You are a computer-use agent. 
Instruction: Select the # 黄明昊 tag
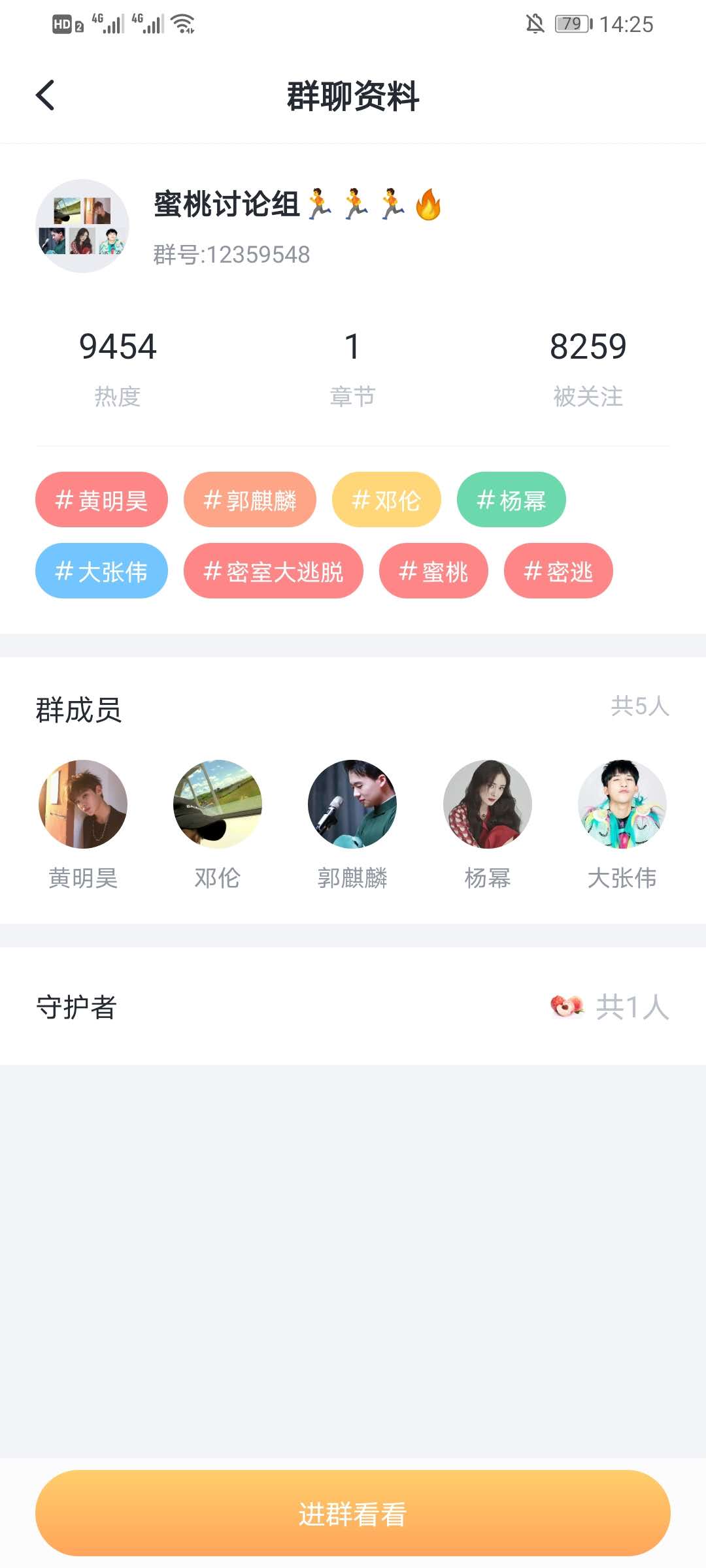coord(101,500)
